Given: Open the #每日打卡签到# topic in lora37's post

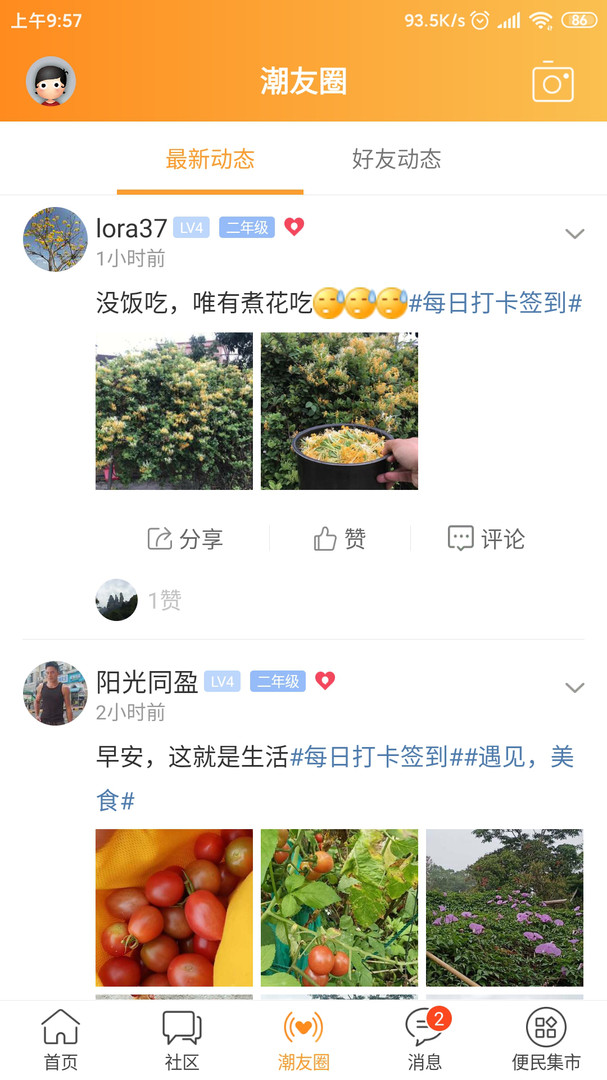Looking at the screenshot, I should (495, 303).
